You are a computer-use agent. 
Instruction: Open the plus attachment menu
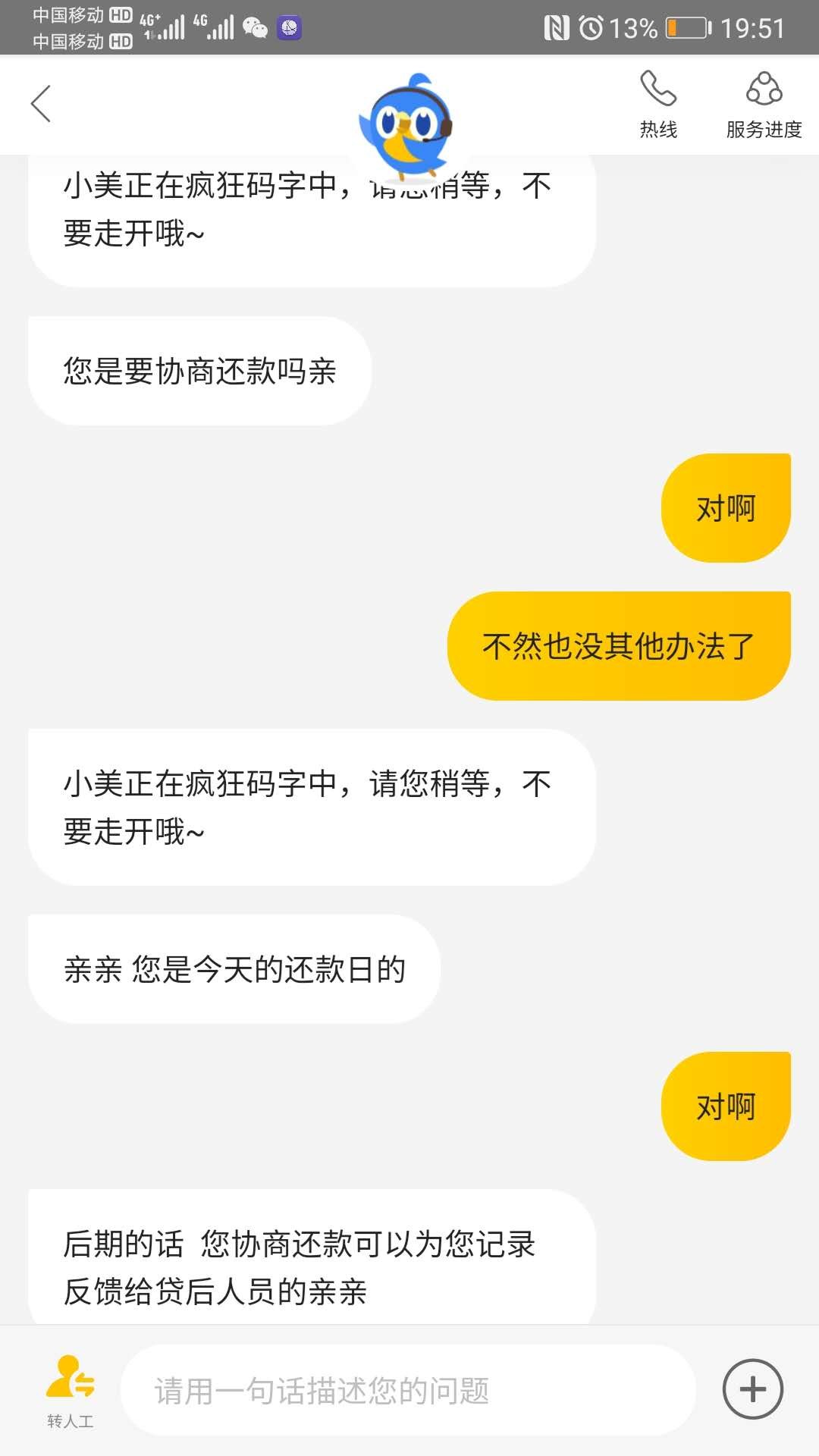coord(752,1389)
